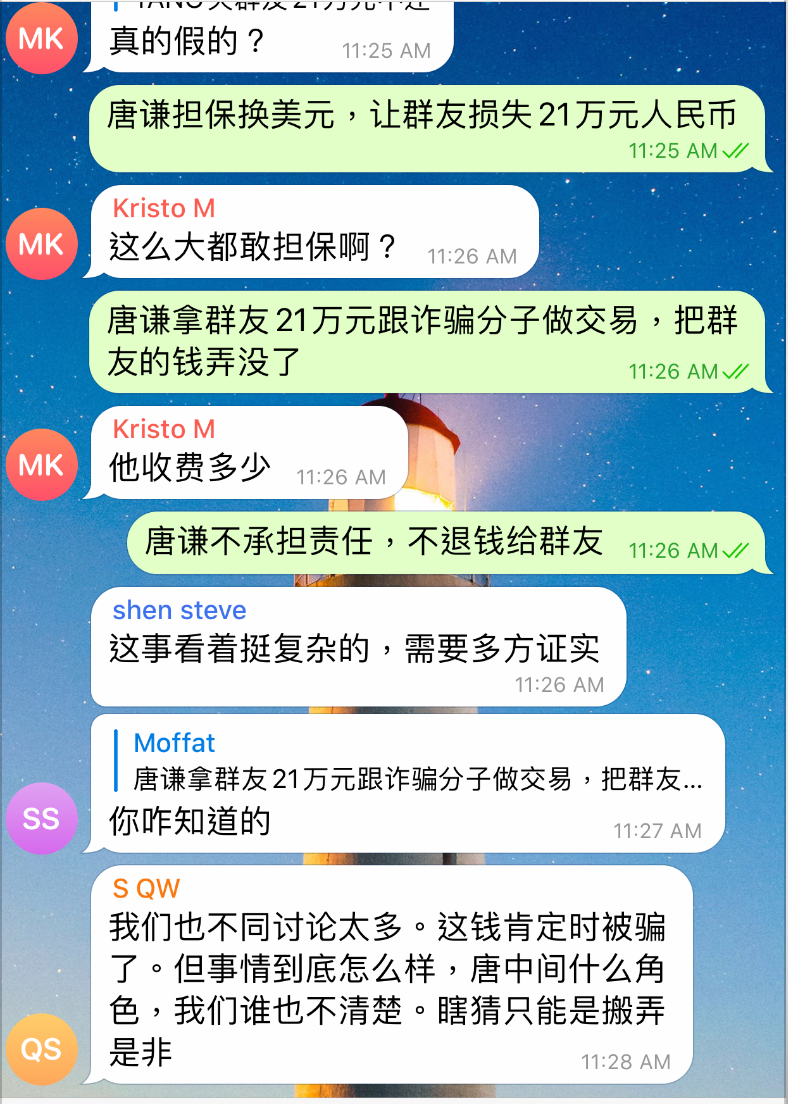The image size is (788, 1104).
Task: Tap Kristo M's name above "他收费多少"
Action: (x=164, y=429)
